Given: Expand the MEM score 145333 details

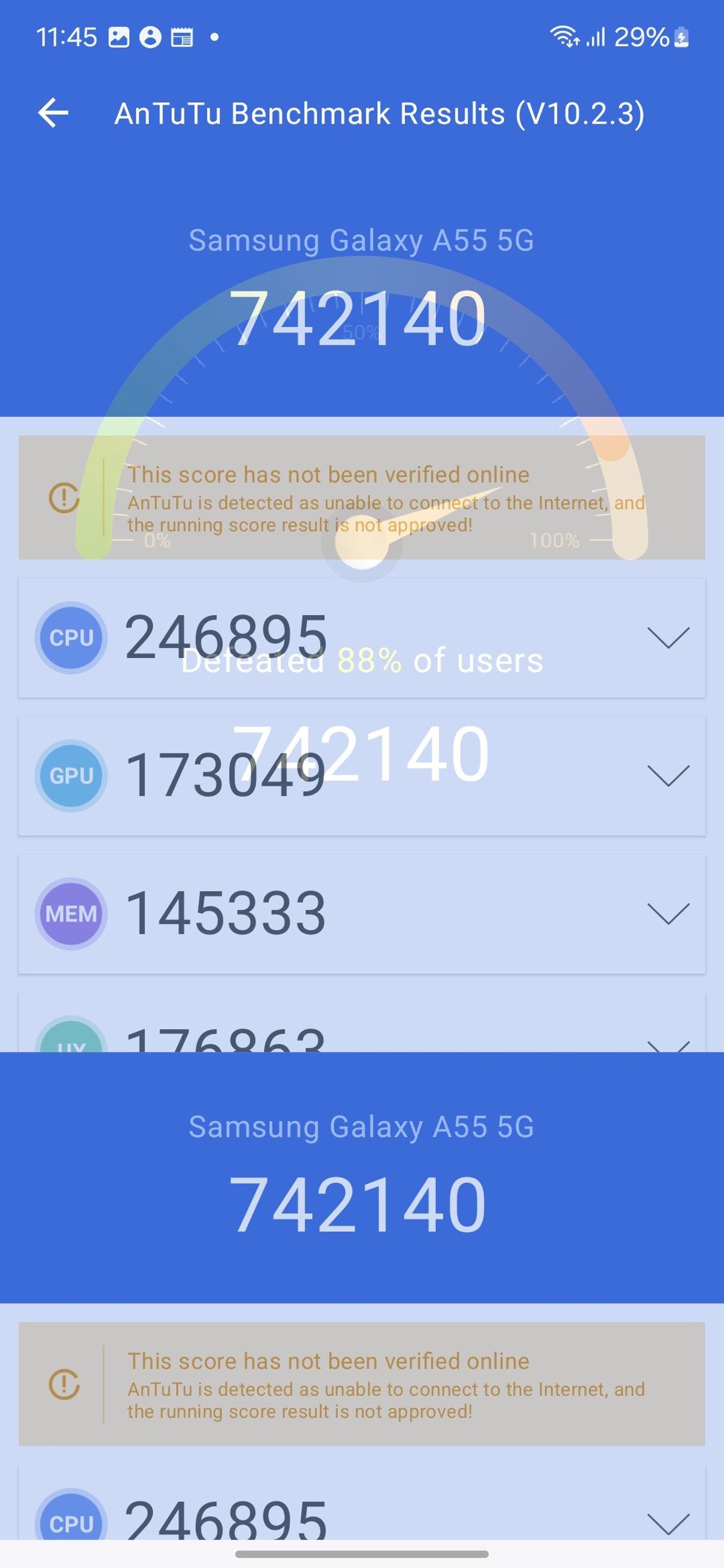Looking at the screenshot, I should 668,914.
